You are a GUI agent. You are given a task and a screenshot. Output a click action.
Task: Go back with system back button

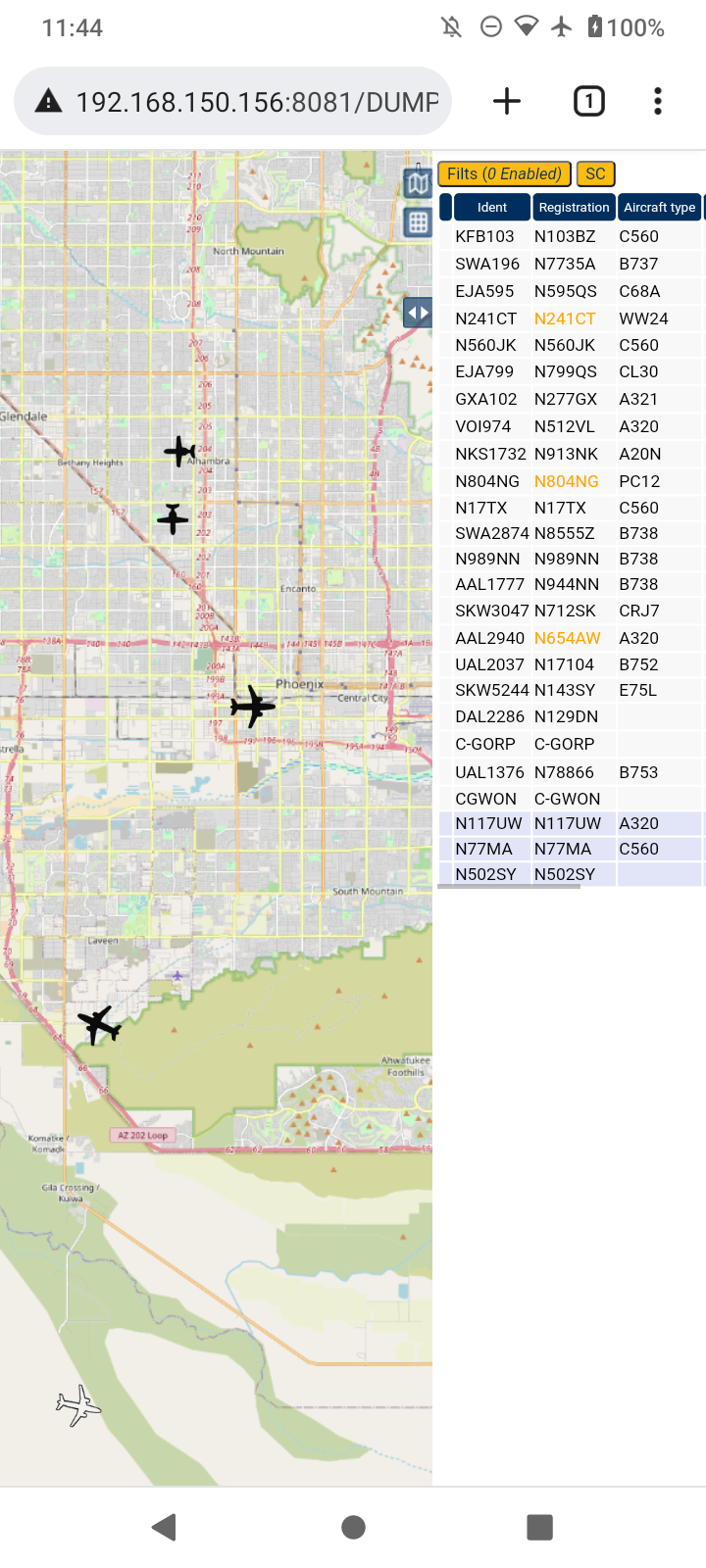click(165, 1526)
